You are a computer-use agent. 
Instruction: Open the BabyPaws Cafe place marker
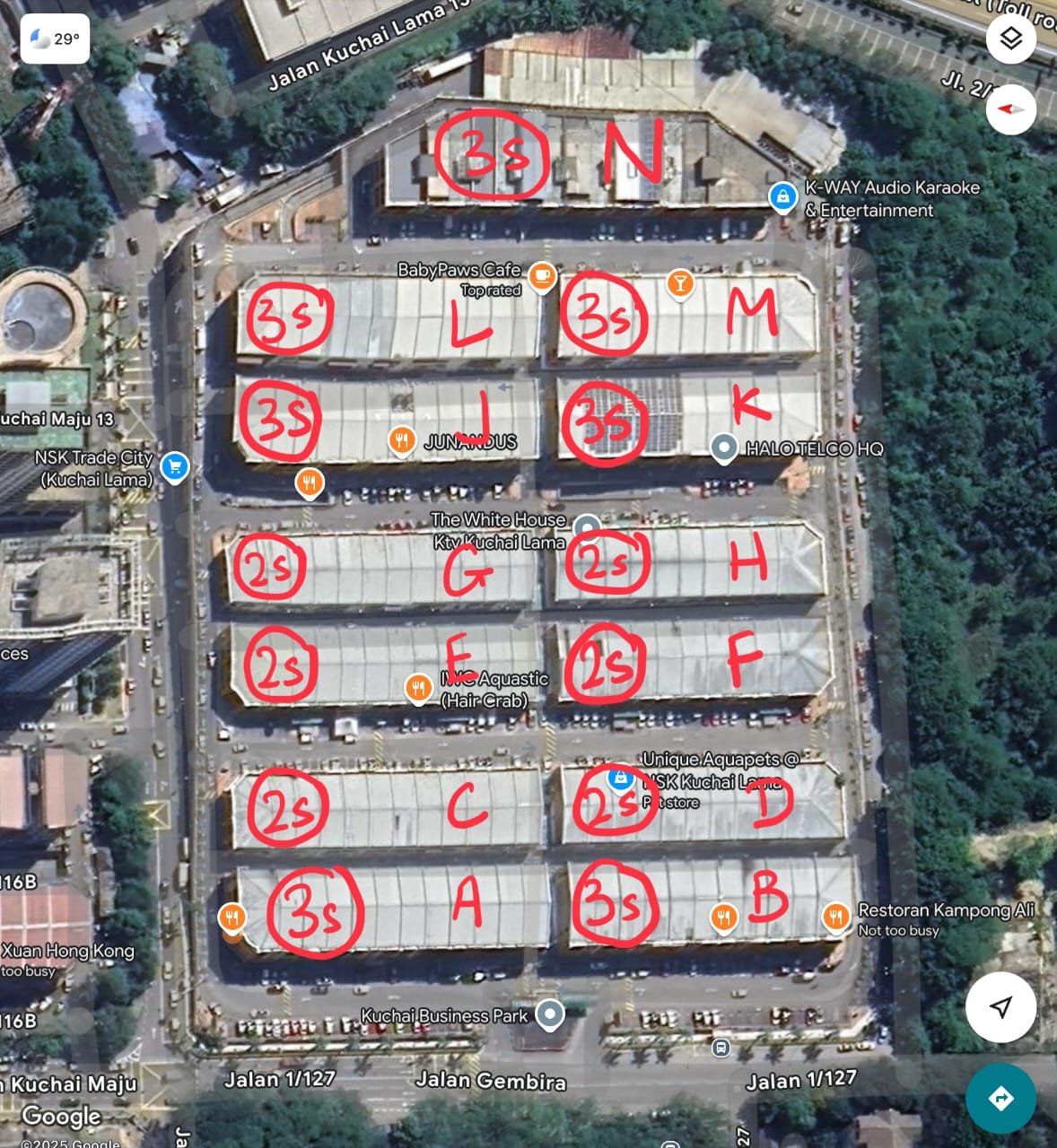pos(542,275)
